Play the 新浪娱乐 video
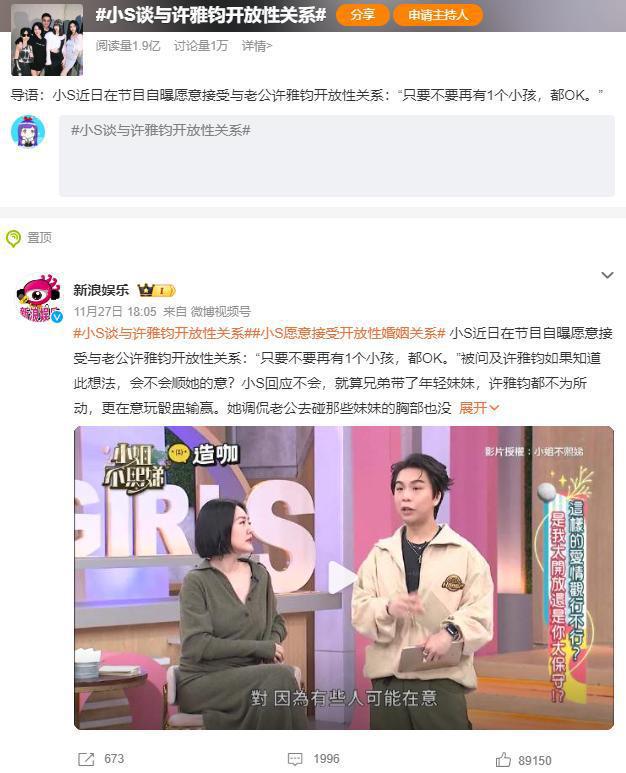The width and height of the screenshot is (626, 773). [x=343, y=577]
